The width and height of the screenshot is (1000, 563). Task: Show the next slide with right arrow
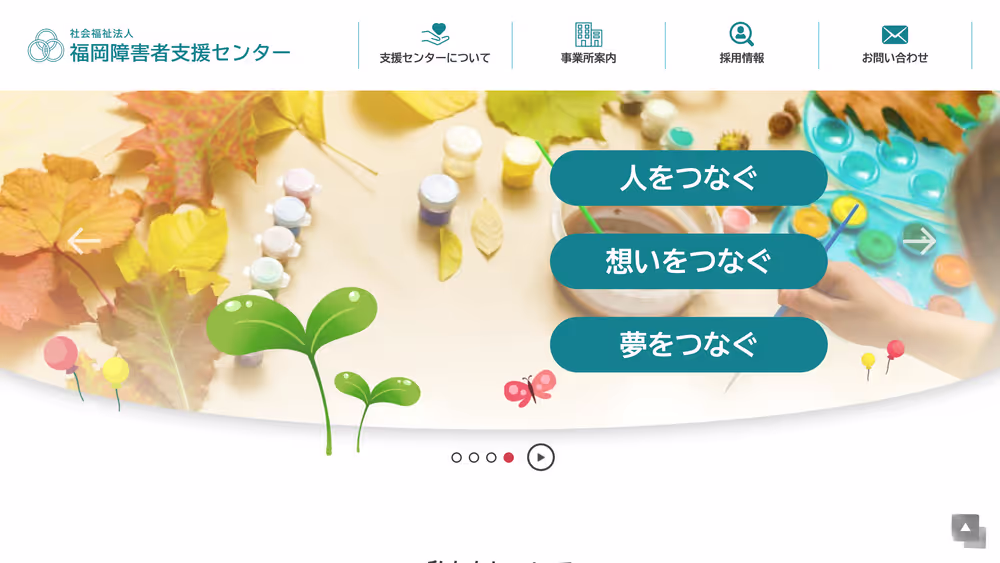point(919,241)
